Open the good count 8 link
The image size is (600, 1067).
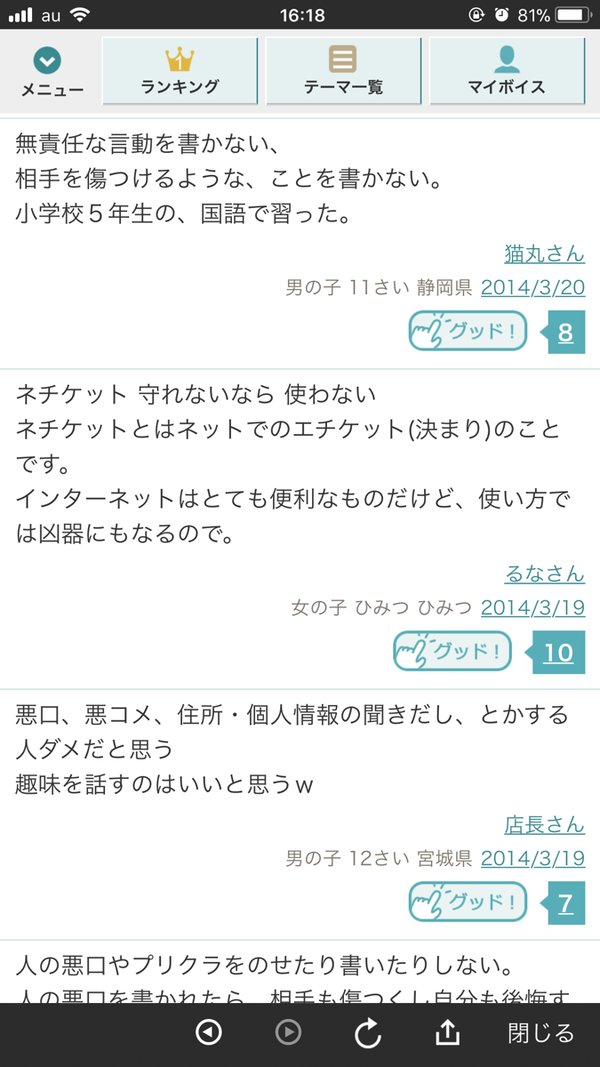click(x=566, y=332)
